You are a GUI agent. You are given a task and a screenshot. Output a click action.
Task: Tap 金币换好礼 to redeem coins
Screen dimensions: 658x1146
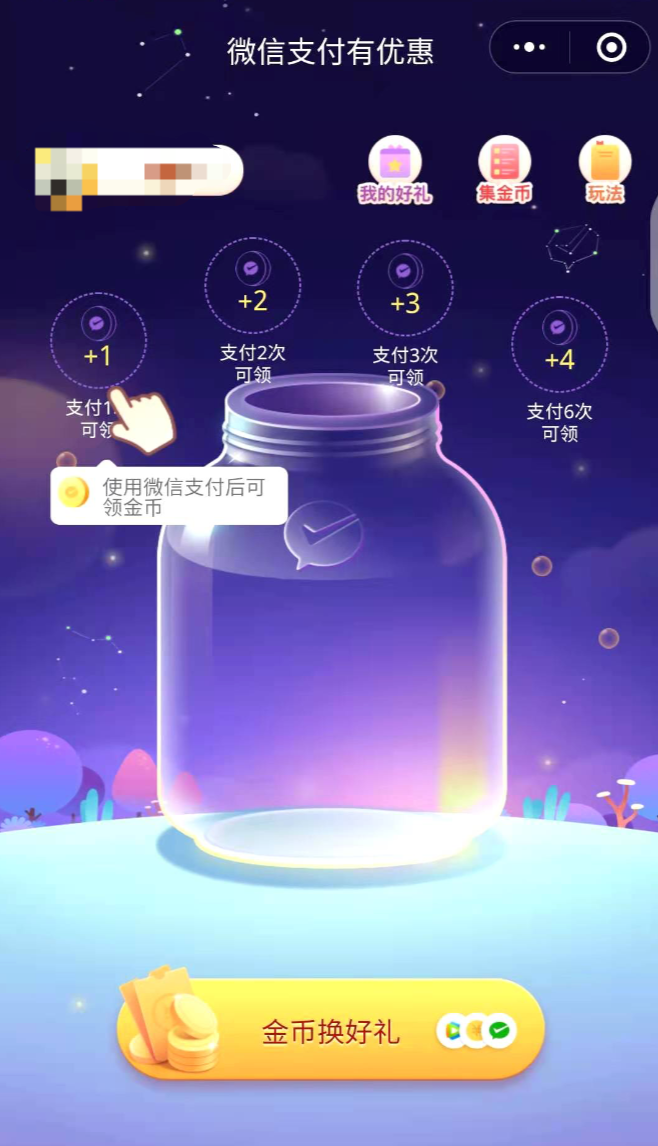[331, 1030]
